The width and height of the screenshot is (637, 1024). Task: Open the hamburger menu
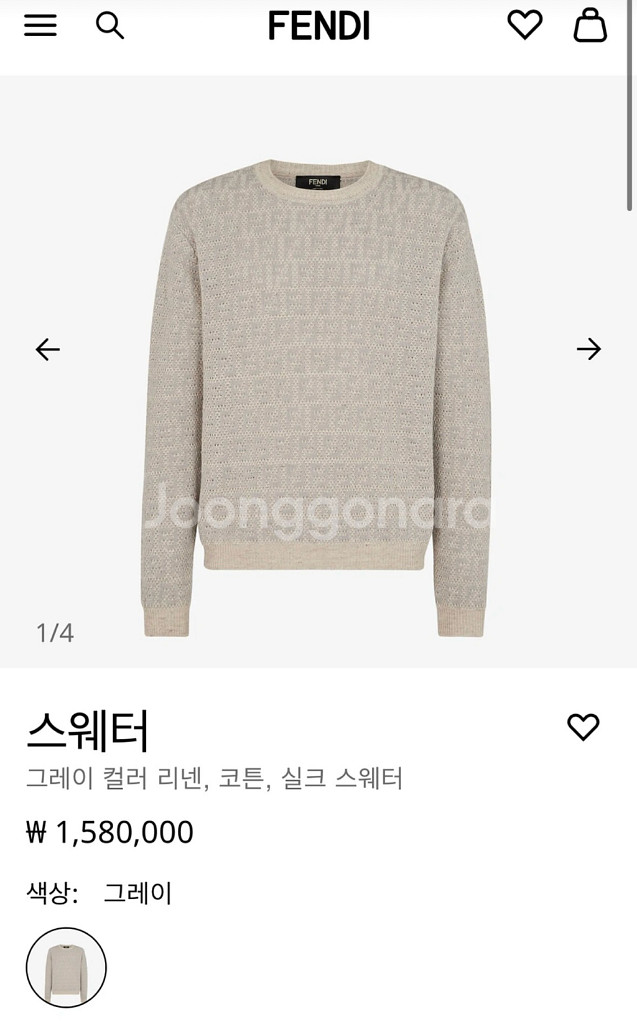tap(41, 26)
